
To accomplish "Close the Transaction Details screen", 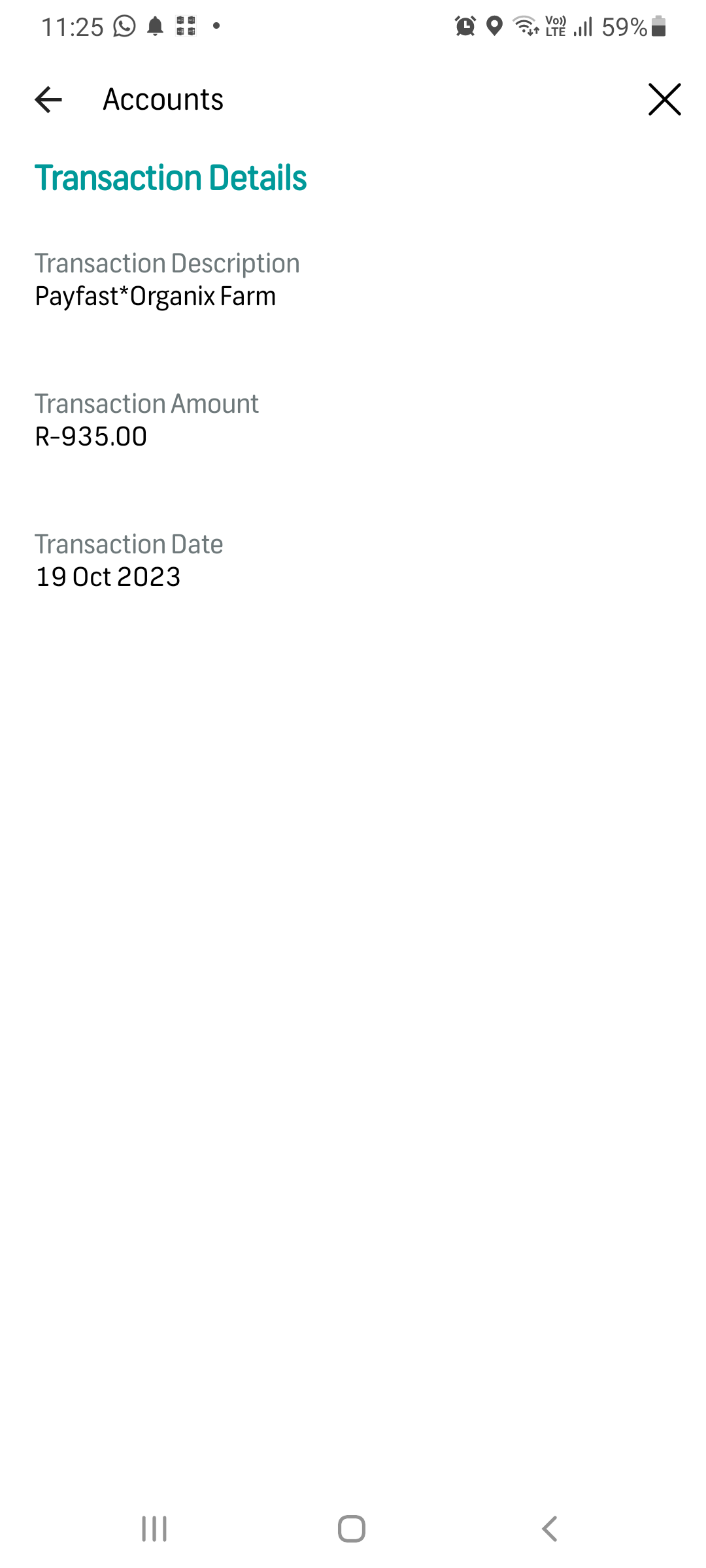I will pyautogui.click(x=664, y=99).
